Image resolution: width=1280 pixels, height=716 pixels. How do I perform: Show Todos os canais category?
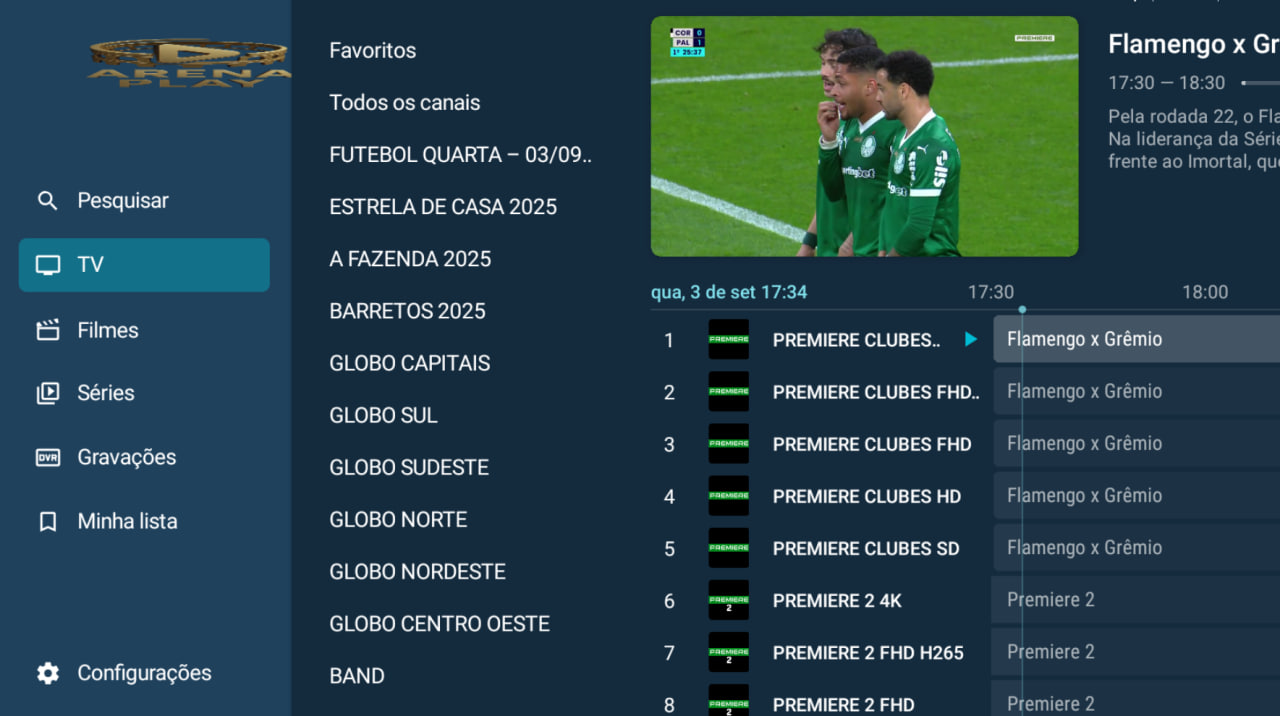pos(404,103)
